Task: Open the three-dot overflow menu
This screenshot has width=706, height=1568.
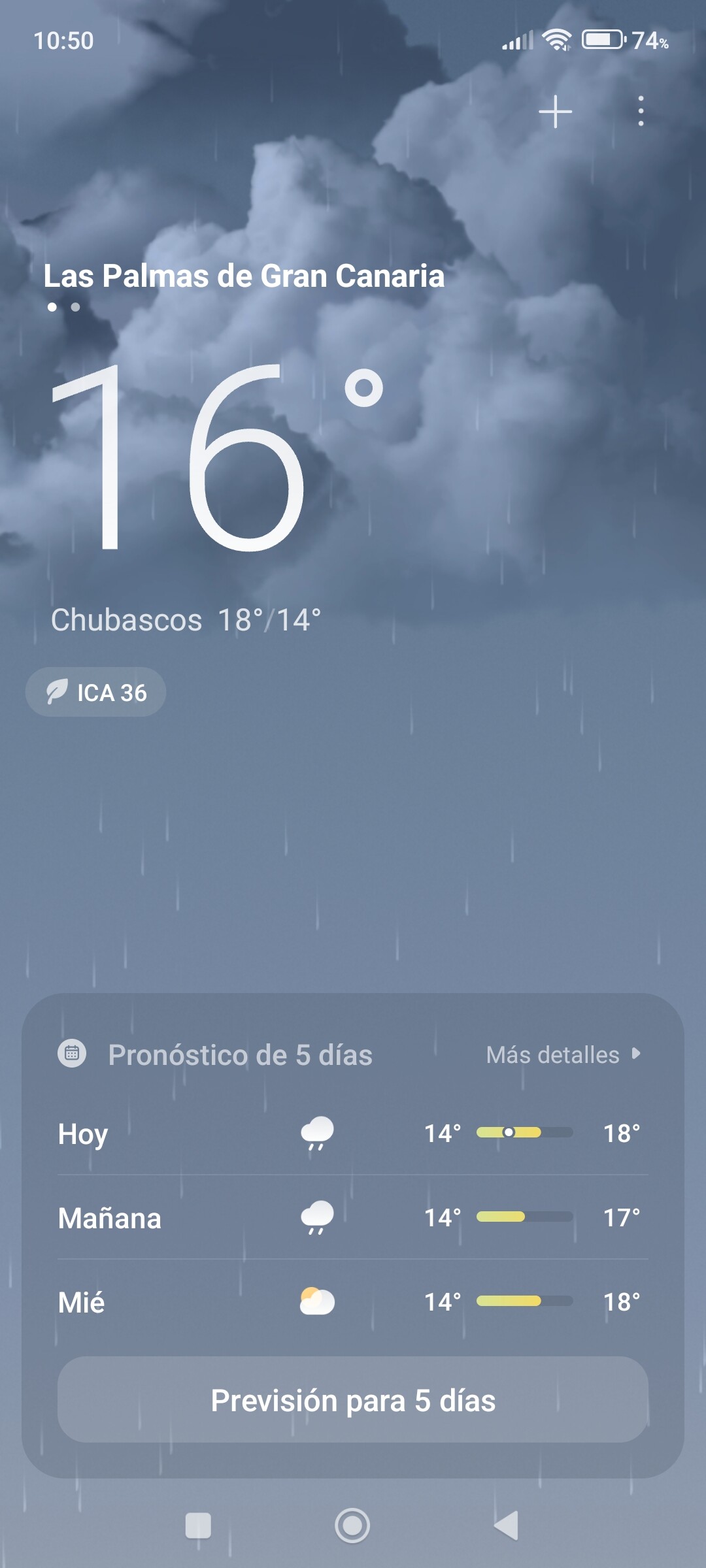Action: pyautogui.click(x=641, y=111)
